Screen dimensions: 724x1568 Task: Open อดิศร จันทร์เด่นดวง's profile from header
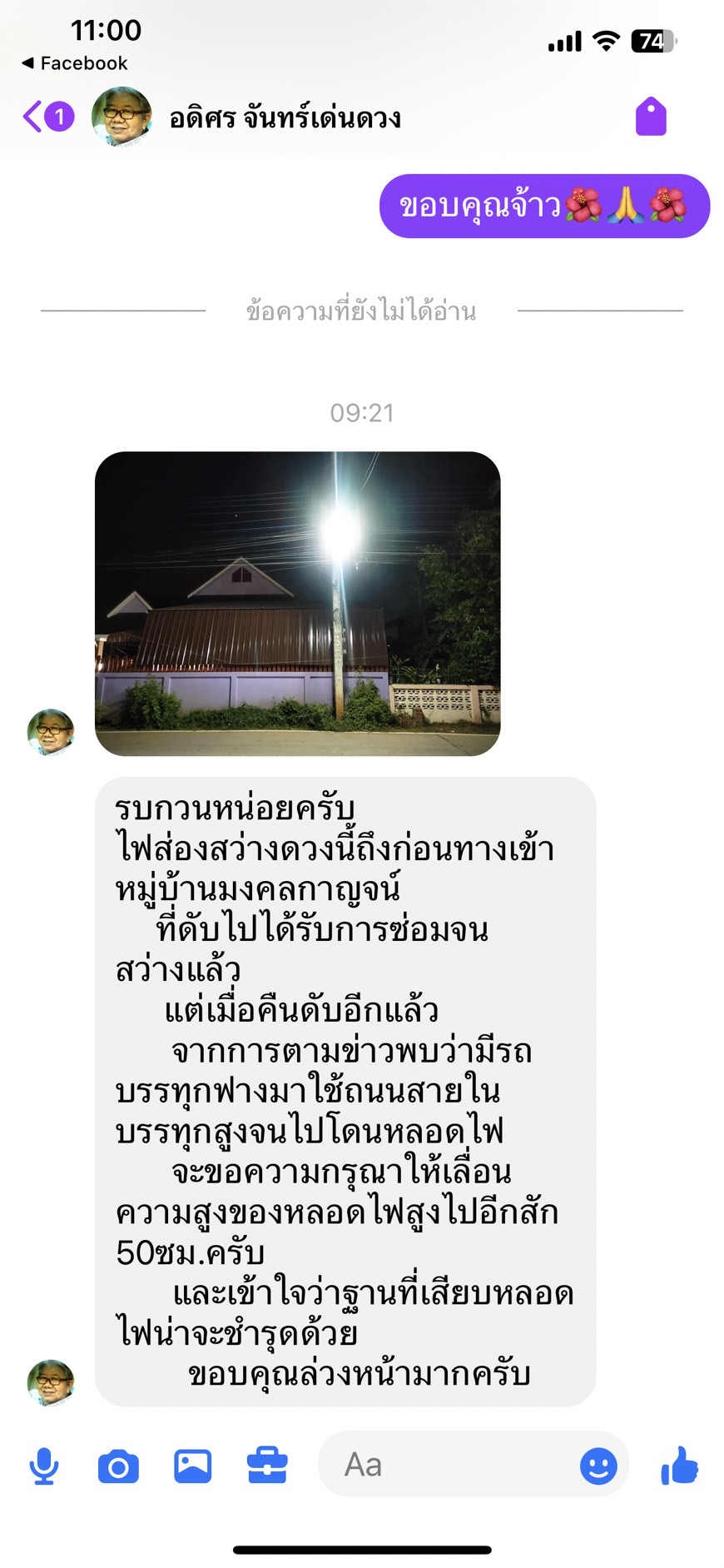(283, 118)
